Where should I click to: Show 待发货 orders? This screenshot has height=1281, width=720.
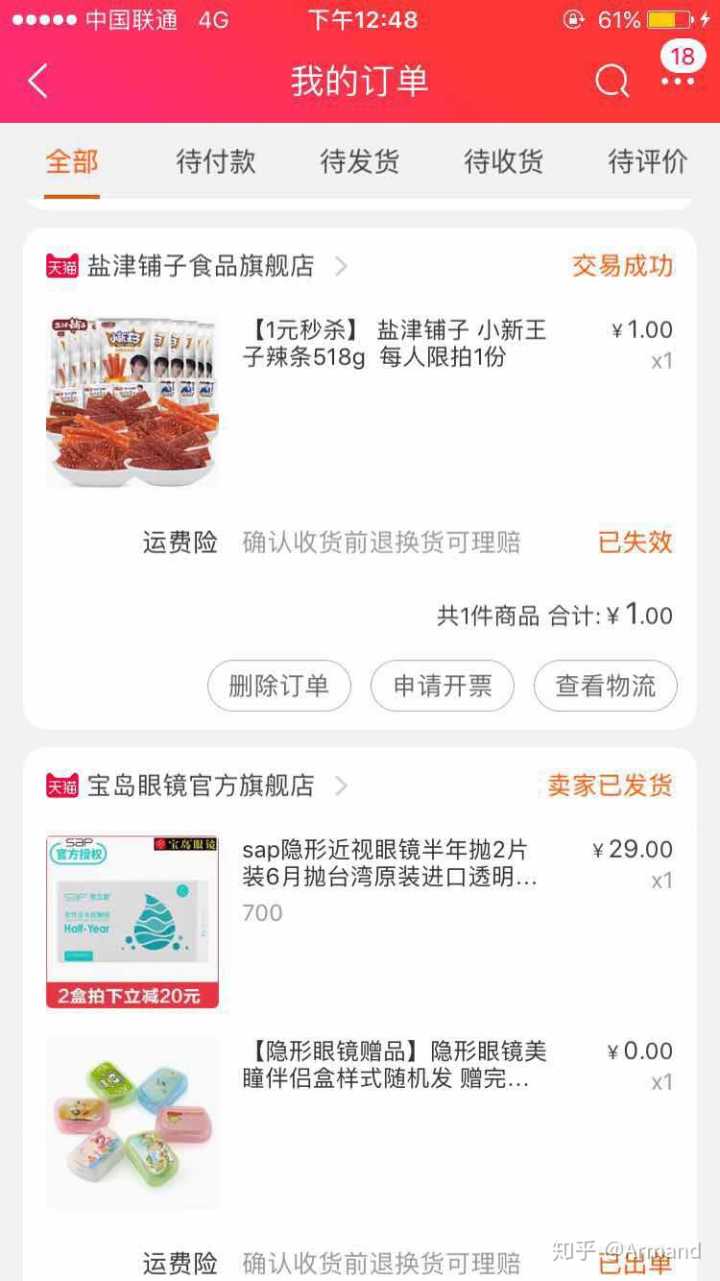[360, 162]
